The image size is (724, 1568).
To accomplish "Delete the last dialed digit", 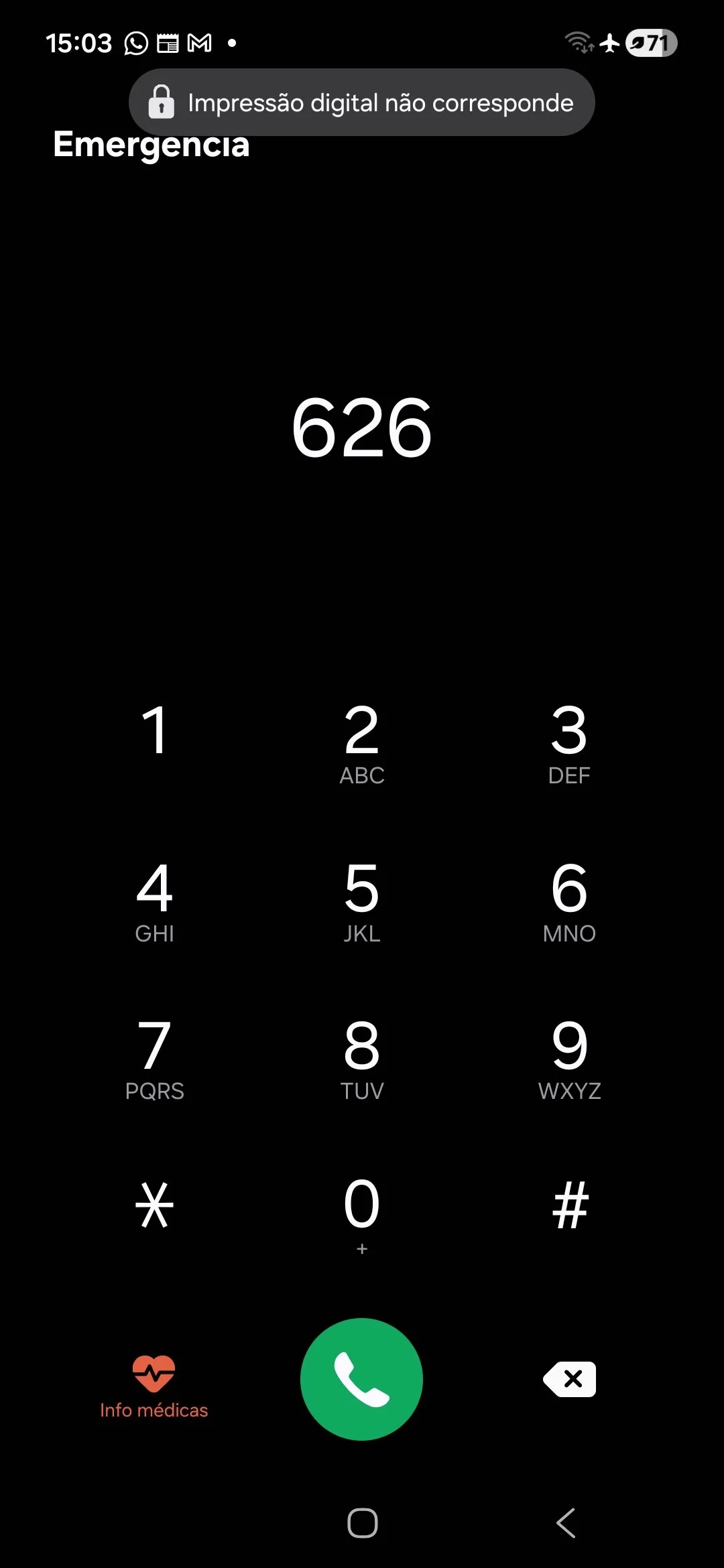I will [569, 1379].
